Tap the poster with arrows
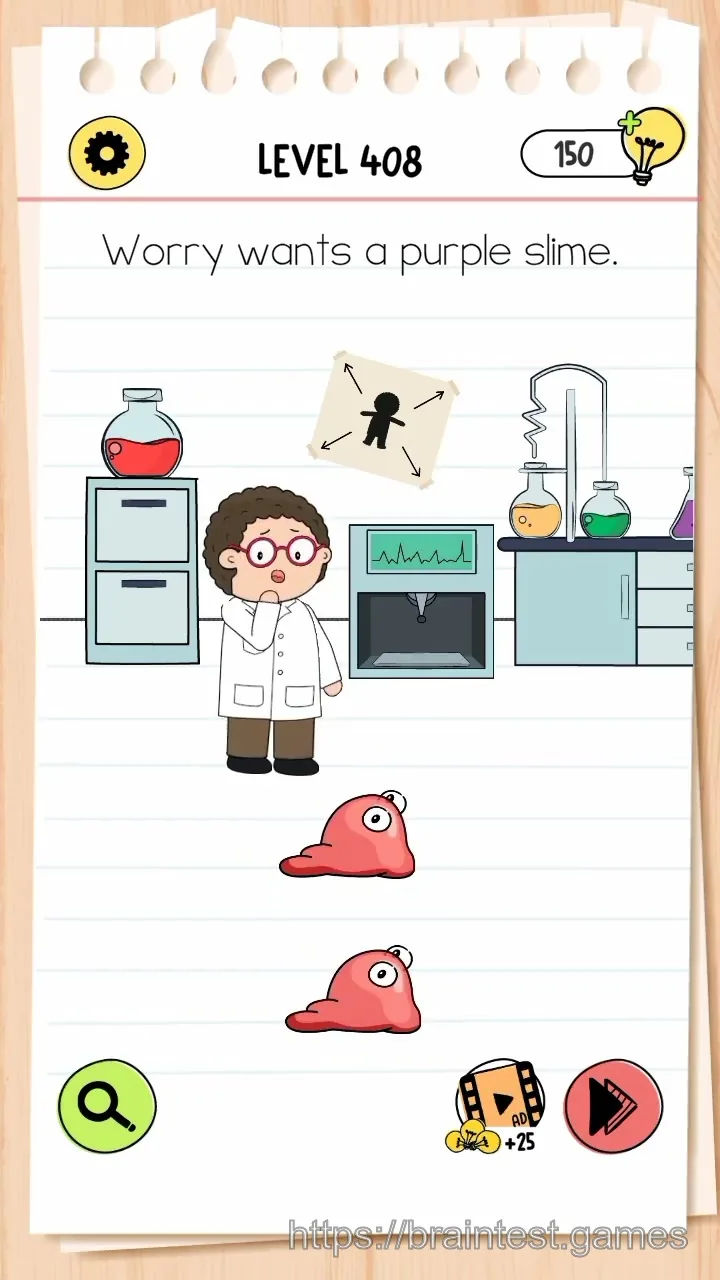Image resolution: width=720 pixels, height=1280 pixels. click(x=382, y=419)
